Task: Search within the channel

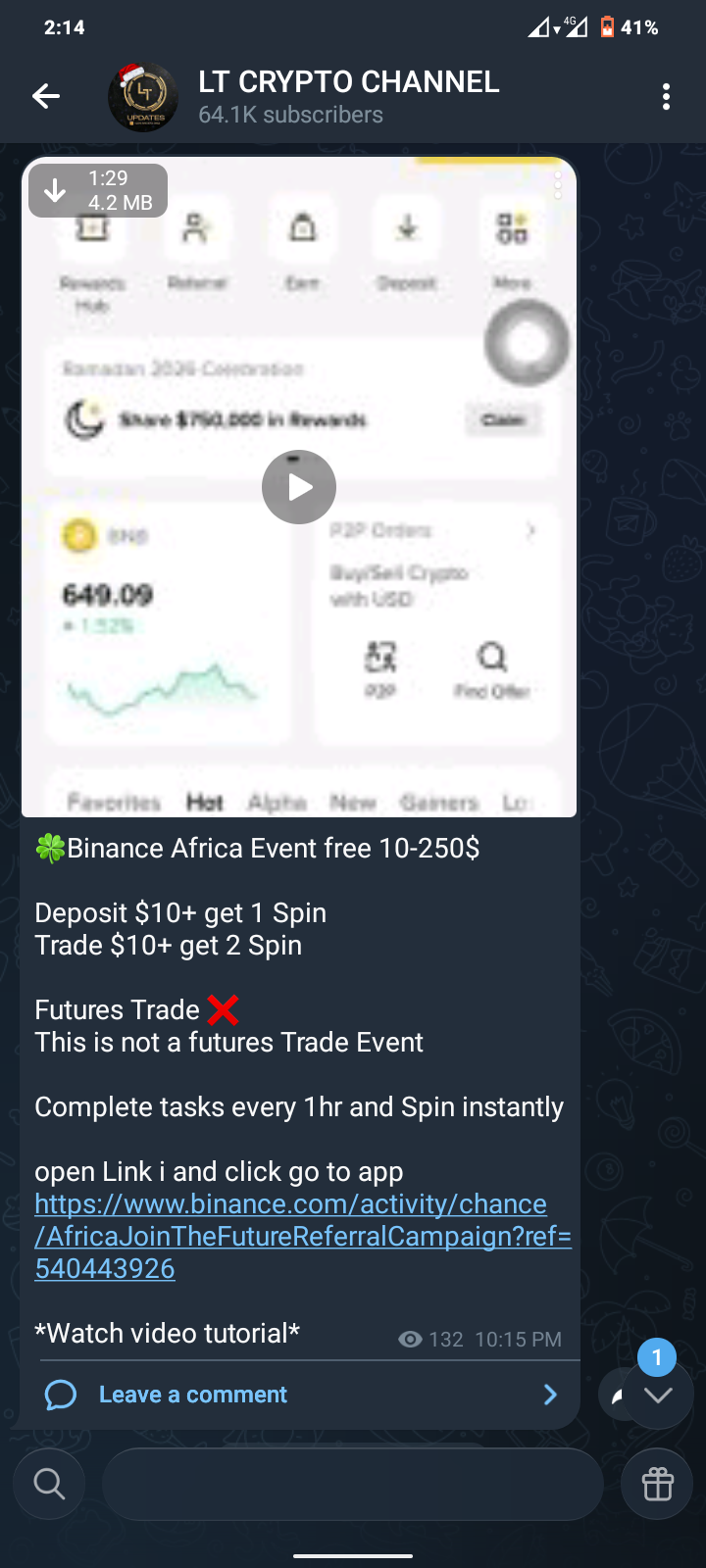Action: pyautogui.click(x=49, y=1484)
